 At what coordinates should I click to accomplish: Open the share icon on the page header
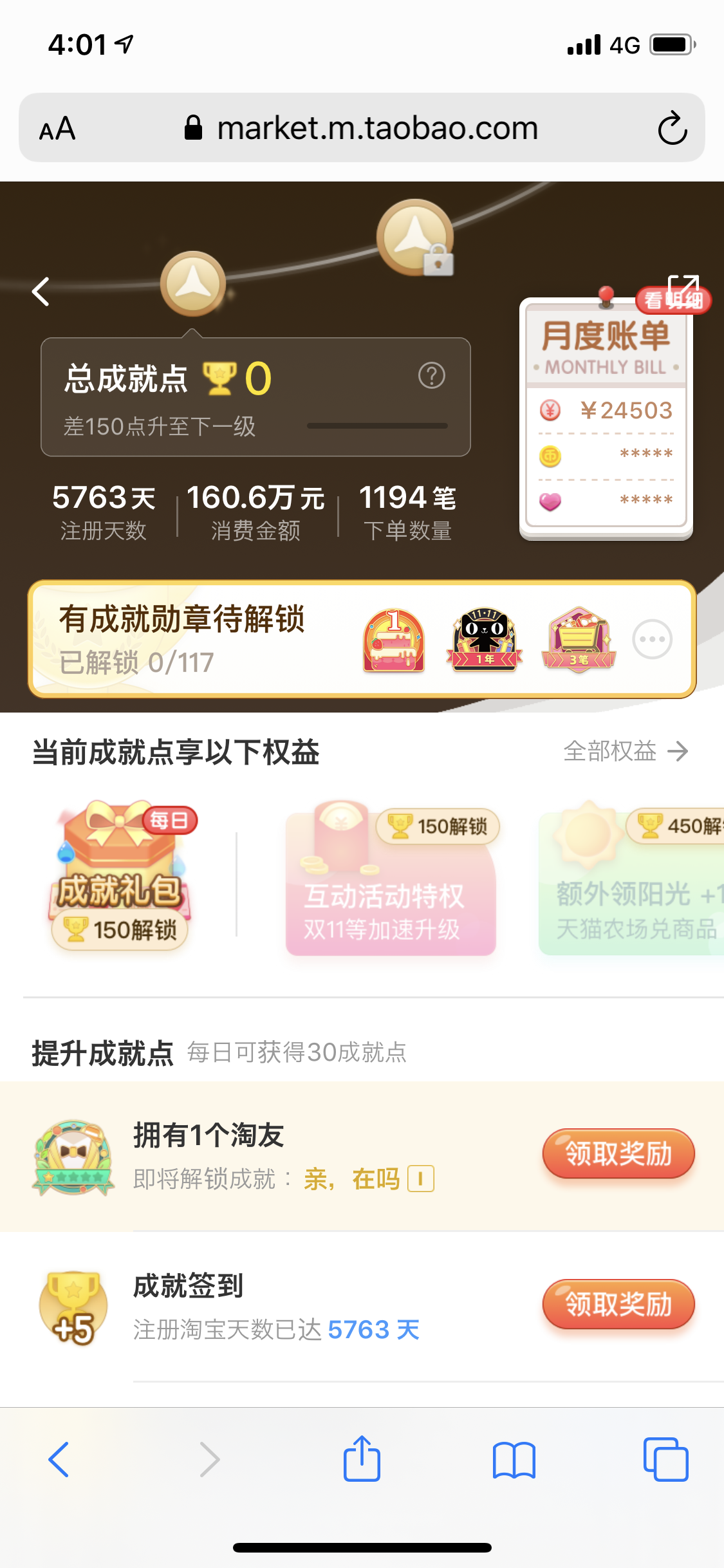[684, 286]
